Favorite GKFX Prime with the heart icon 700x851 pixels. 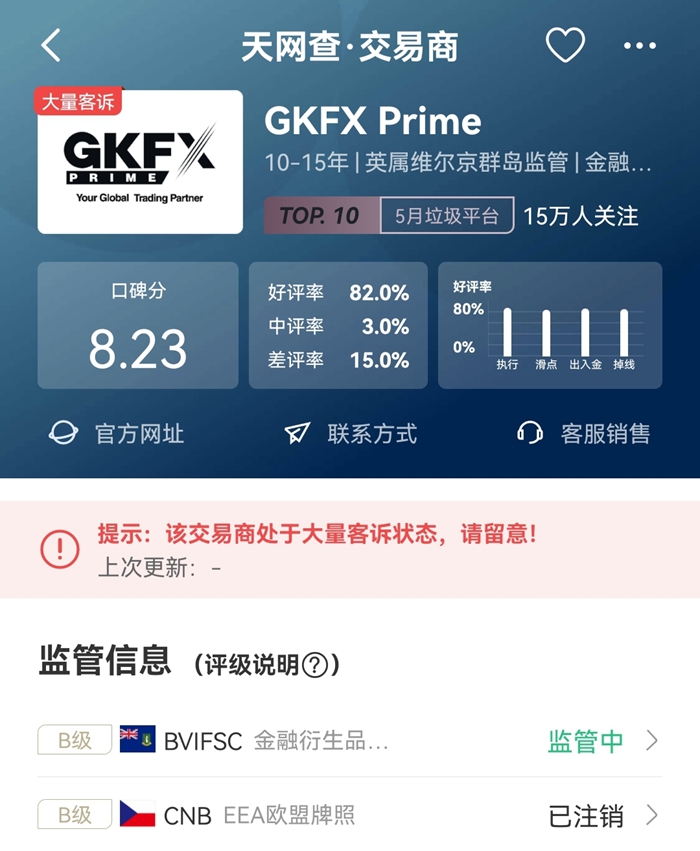coord(564,46)
